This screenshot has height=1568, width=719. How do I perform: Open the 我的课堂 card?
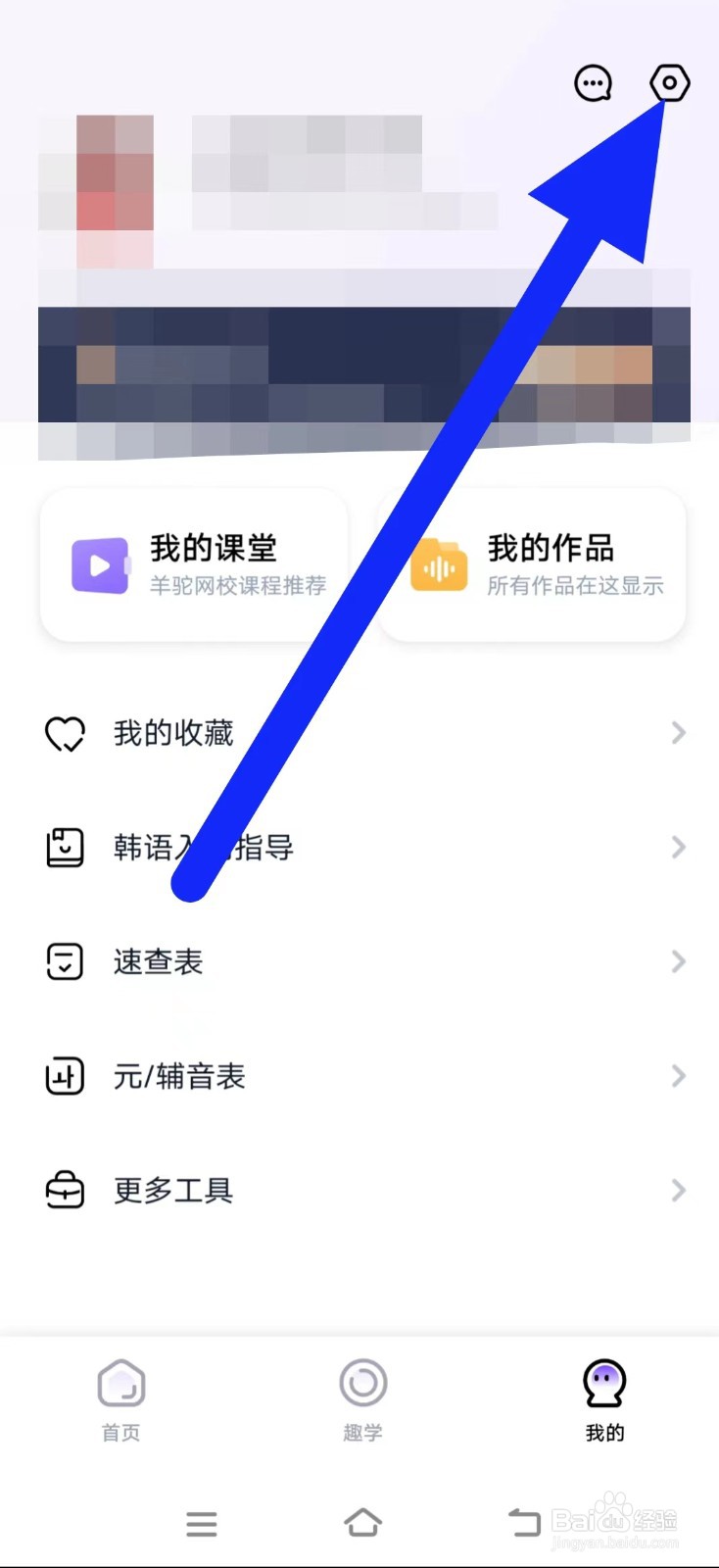point(194,565)
